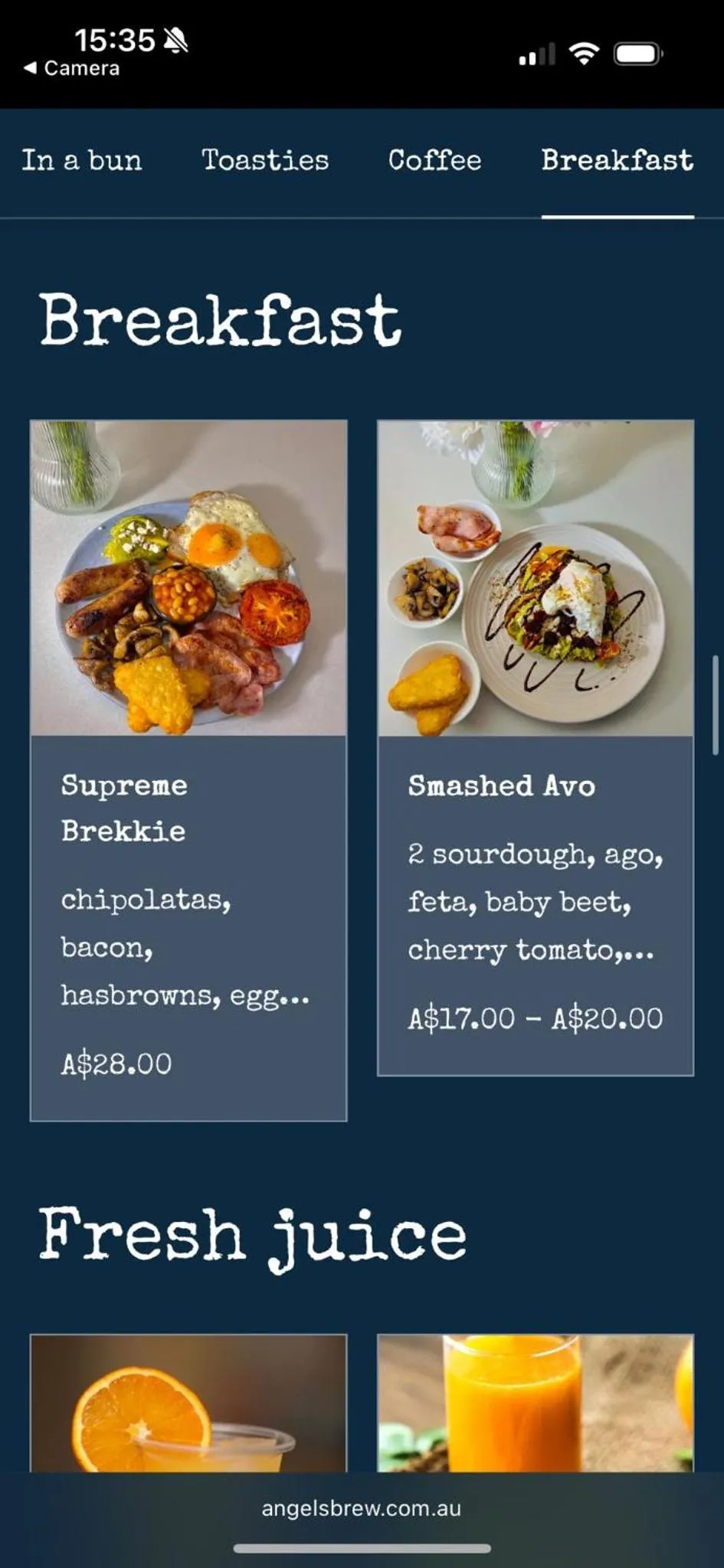The width and height of the screenshot is (724, 1568).
Task: Switch to the Coffee tab
Action: click(x=435, y=161)
